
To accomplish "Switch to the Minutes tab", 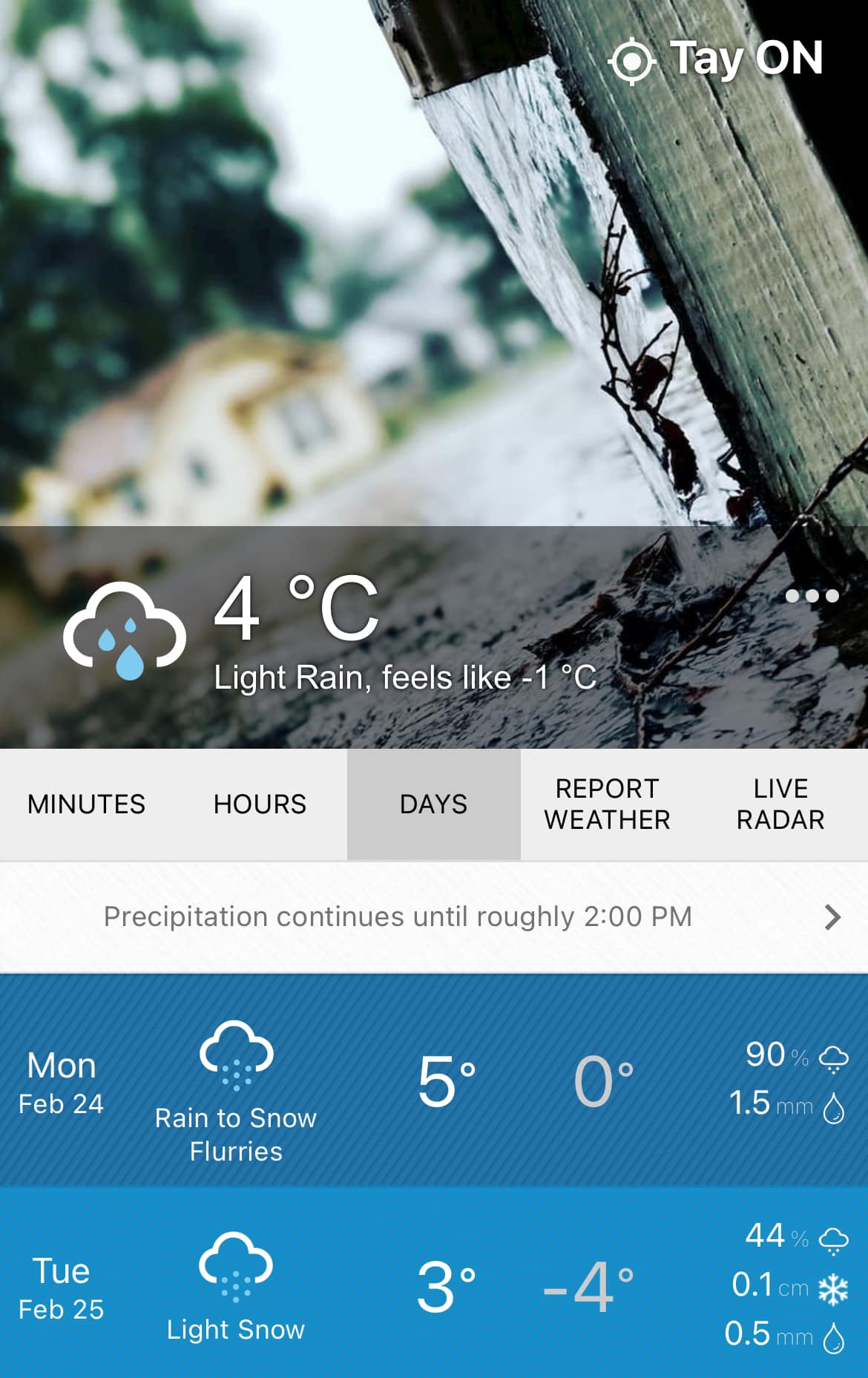I will click(x=86, y=804).
